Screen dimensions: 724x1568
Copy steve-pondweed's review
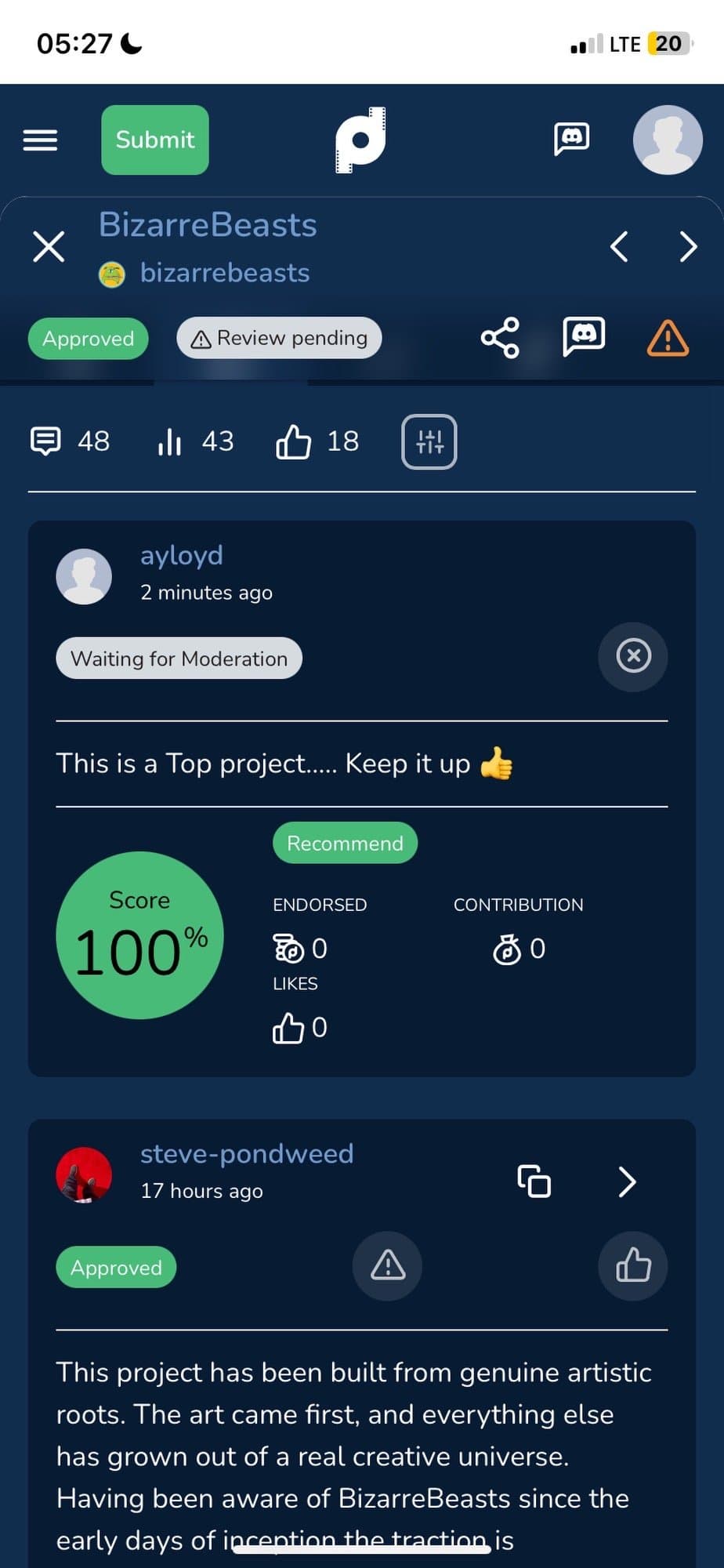534,1181
